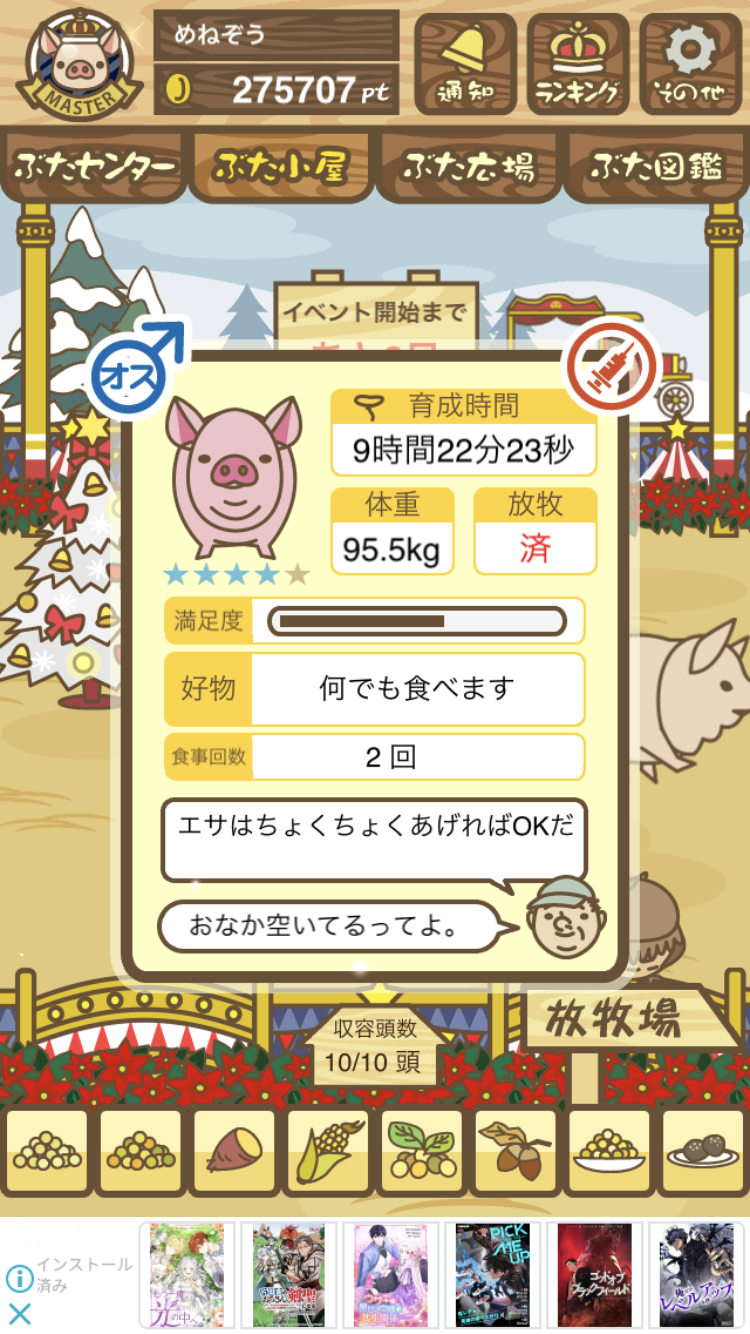
Task: Open the 通知 bell button
Action: pyautogui.click(x=465, y=63)
